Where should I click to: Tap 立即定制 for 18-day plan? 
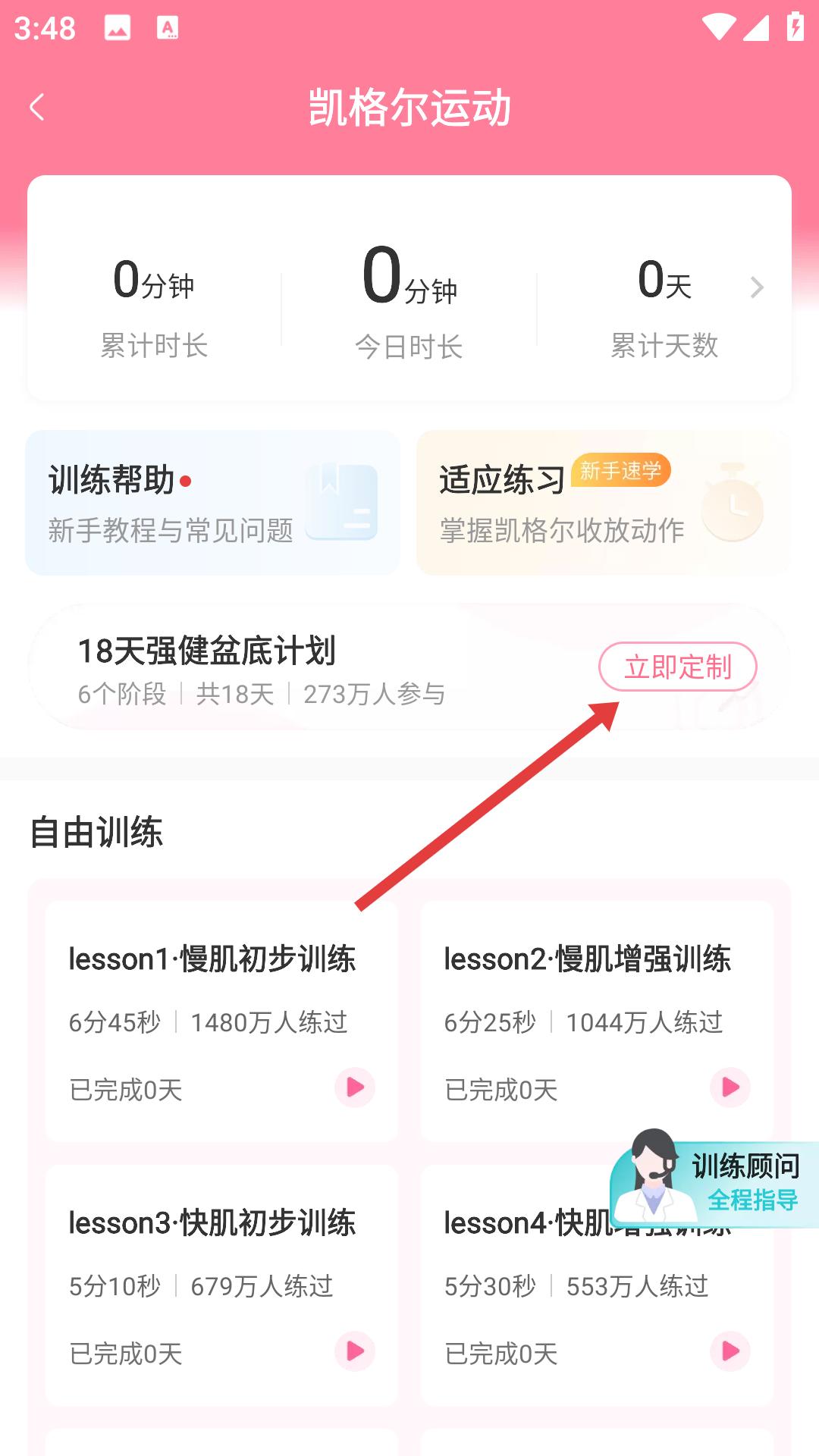(677, 667)
